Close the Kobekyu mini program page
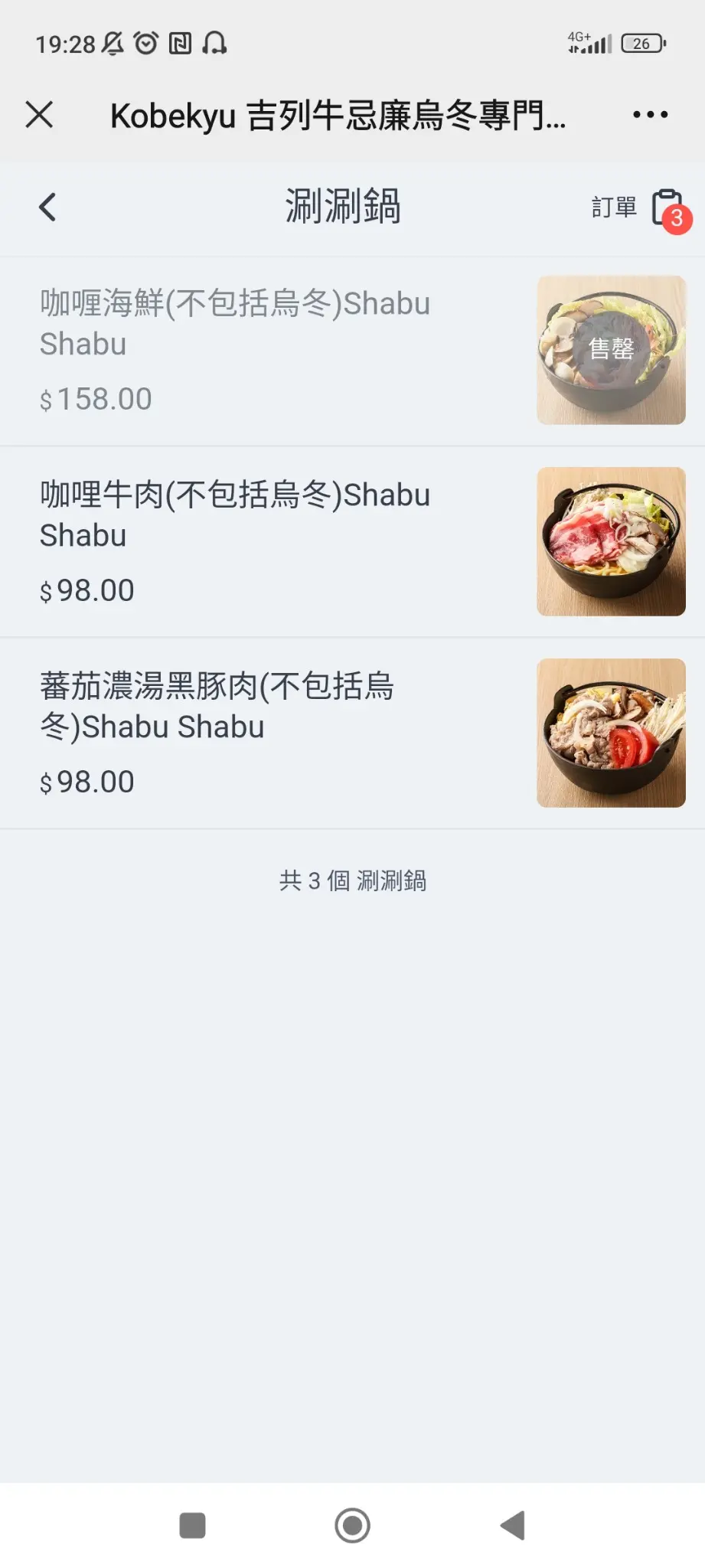 (x=39, y=115)
